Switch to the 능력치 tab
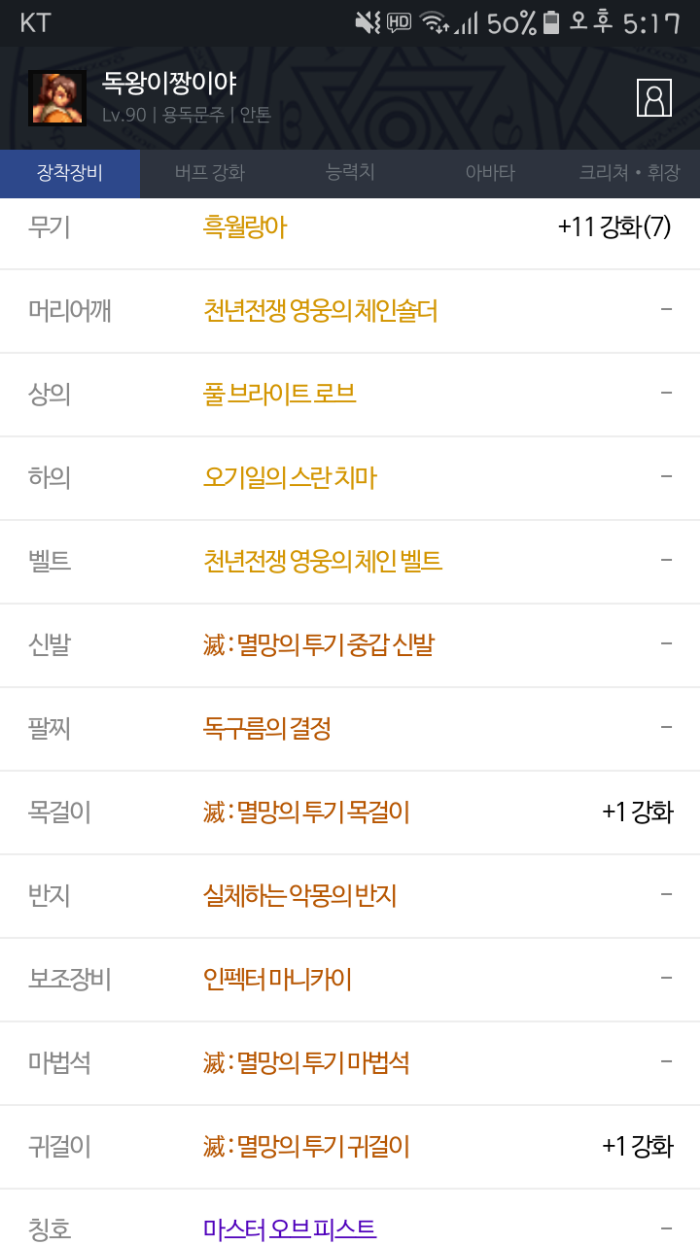 pyautogui.click(x=350, y=173)
